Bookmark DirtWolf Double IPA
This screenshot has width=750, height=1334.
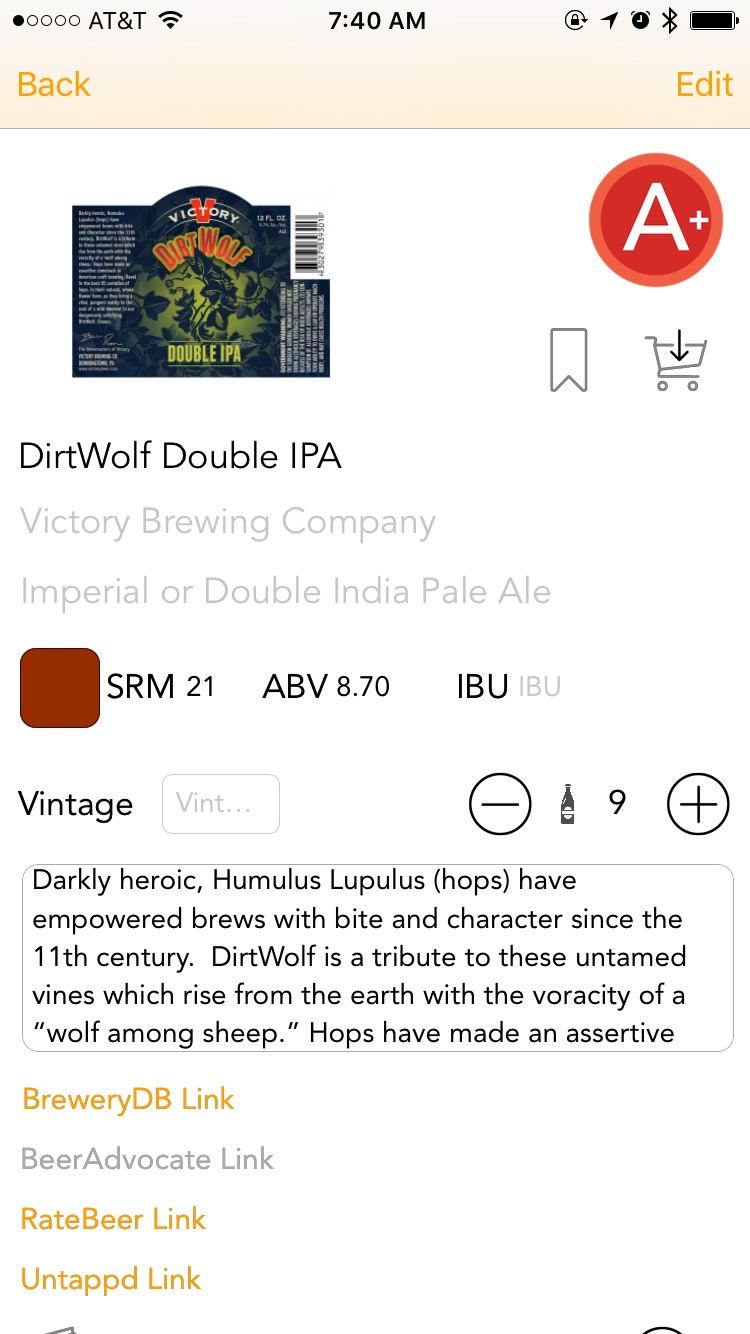(569, 360)
